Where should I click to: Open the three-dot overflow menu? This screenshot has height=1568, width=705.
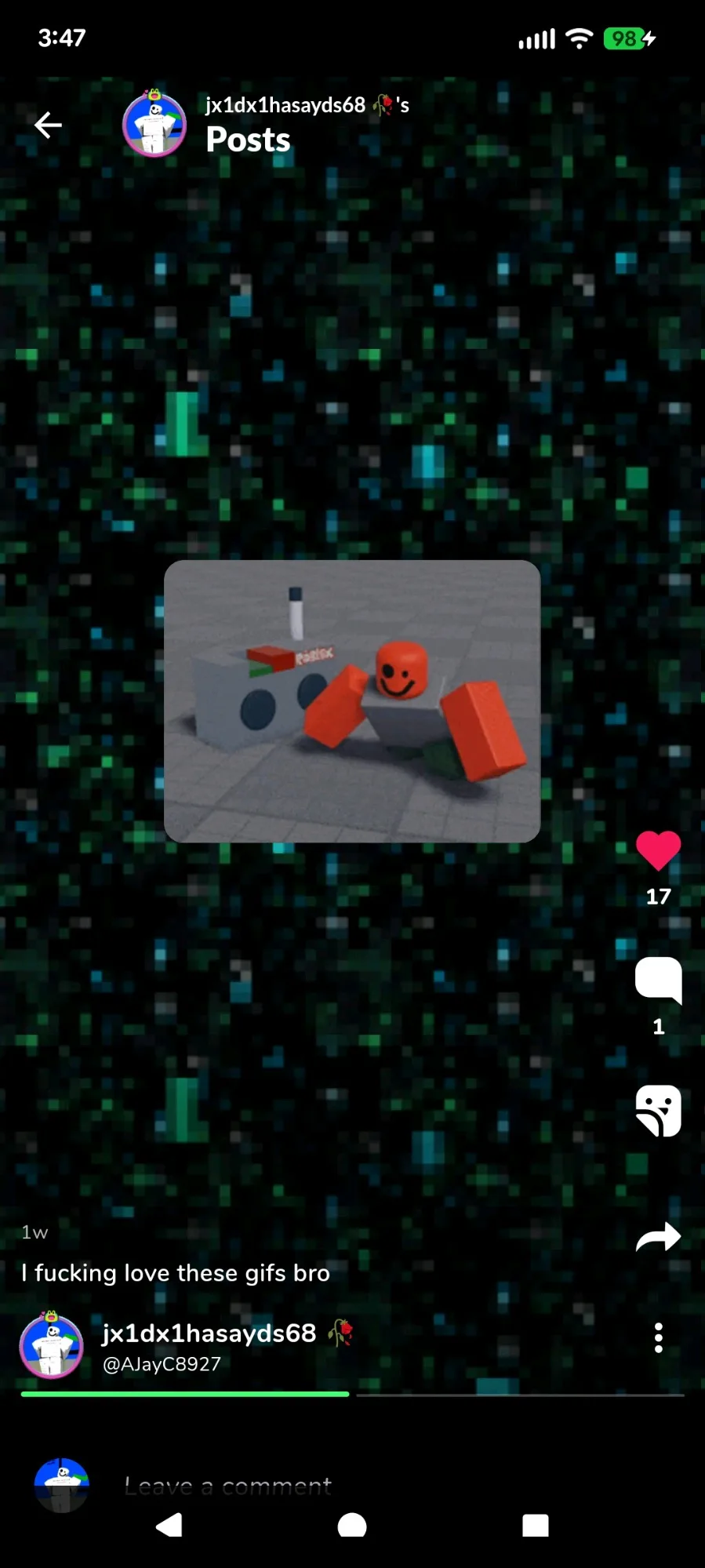[659, 1338]
